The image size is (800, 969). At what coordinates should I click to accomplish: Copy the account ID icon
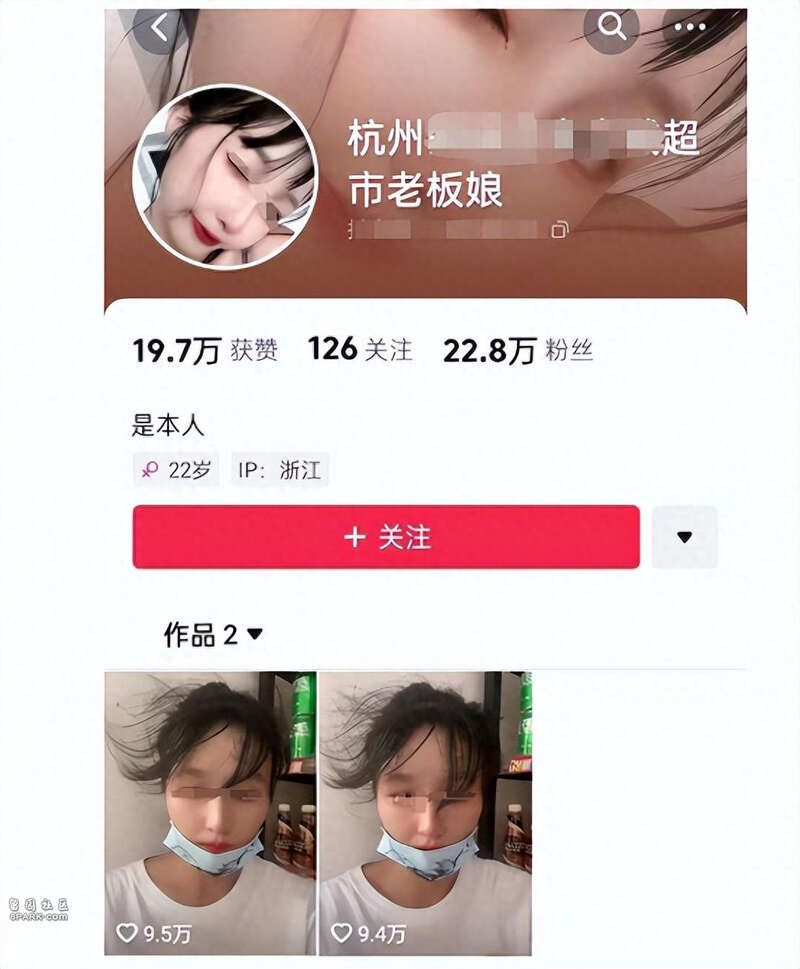[x=559, y=230]
